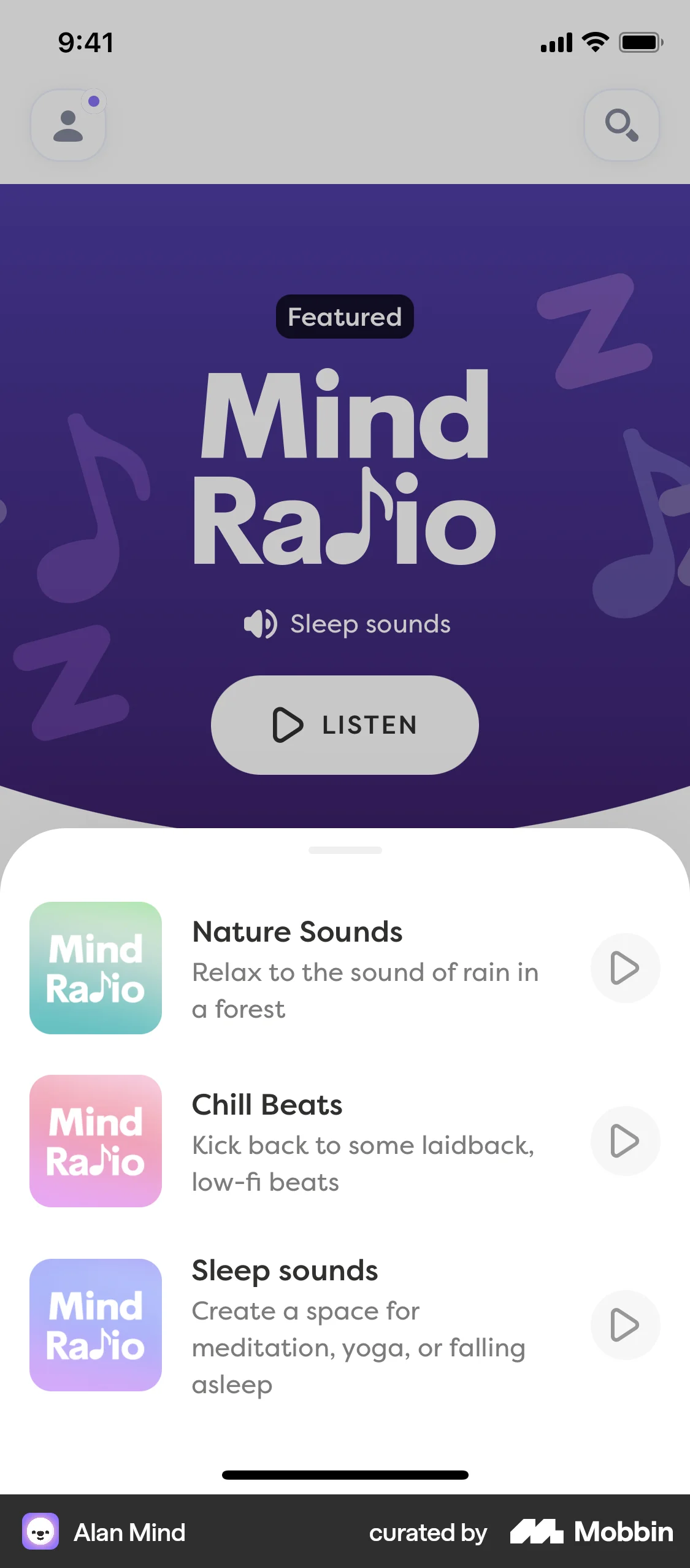Select the pink Mind Radio album icon

[95, 1142]
